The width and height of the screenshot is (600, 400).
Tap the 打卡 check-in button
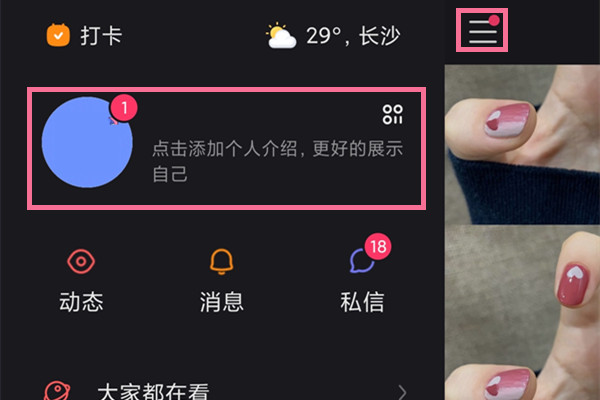click(85, 36)
